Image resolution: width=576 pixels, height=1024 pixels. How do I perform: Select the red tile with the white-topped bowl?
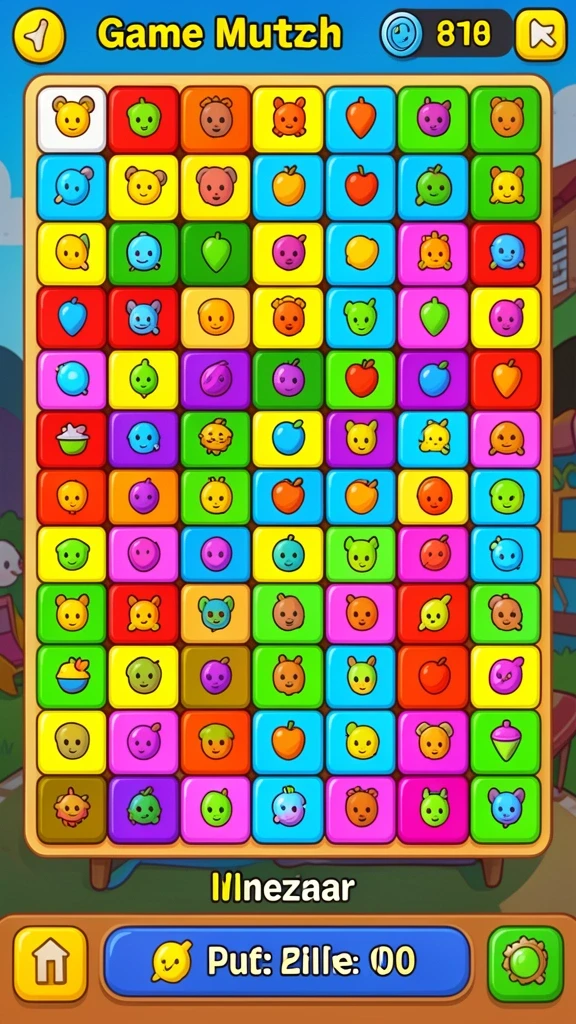72,440
